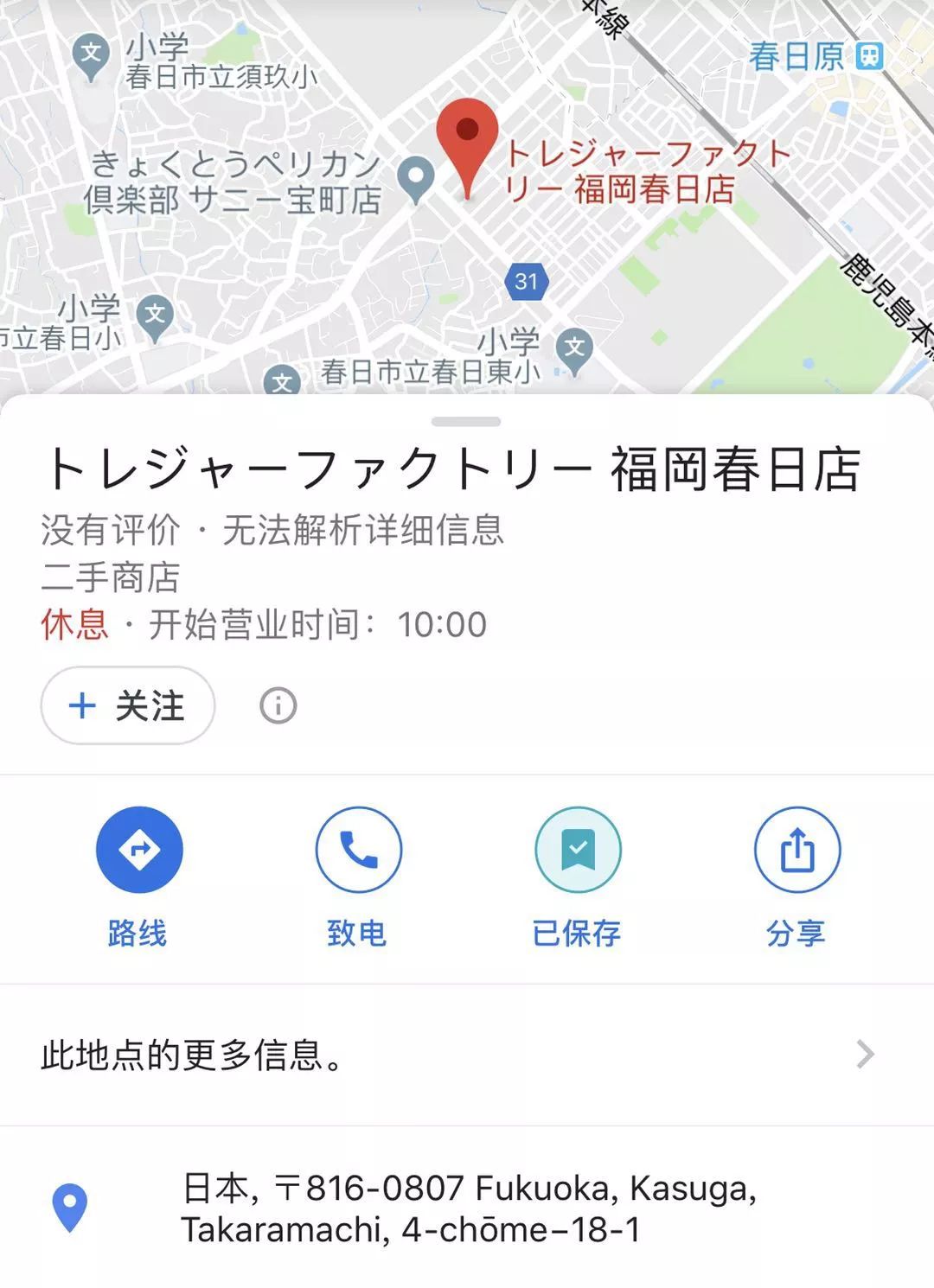Toggle following this place with 关注
This screenshot has height=1288, width=934.
(x=126, y=705)
